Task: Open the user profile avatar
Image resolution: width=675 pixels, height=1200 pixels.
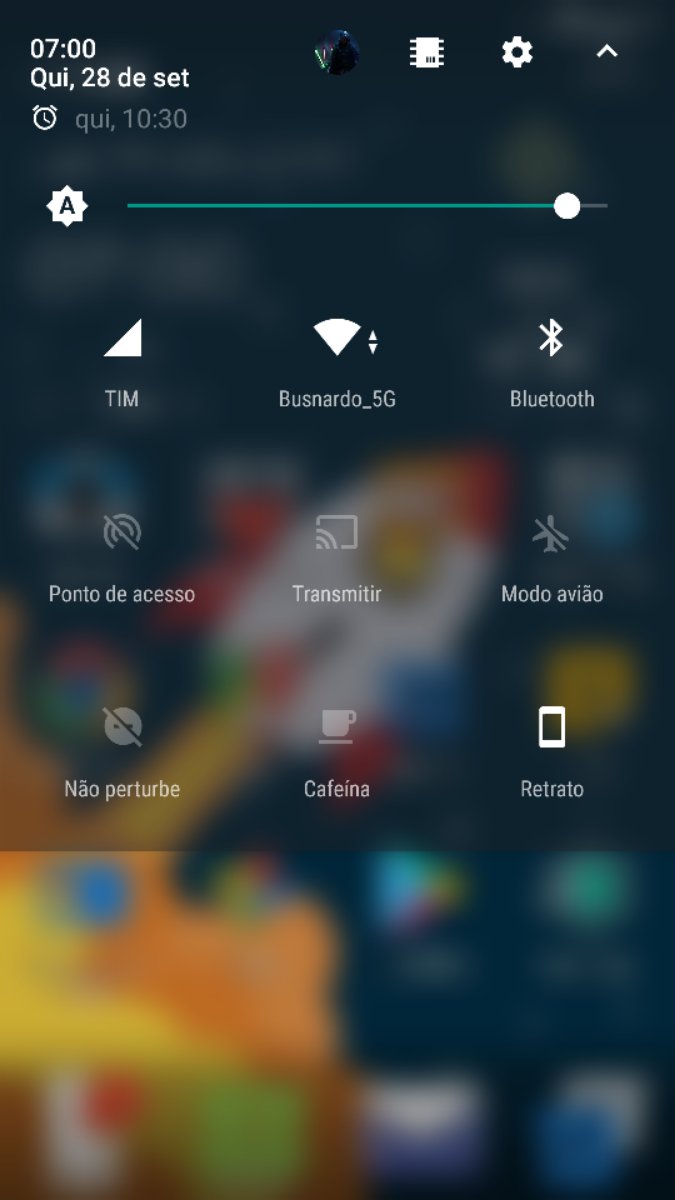Action: [x=336, y=52]
